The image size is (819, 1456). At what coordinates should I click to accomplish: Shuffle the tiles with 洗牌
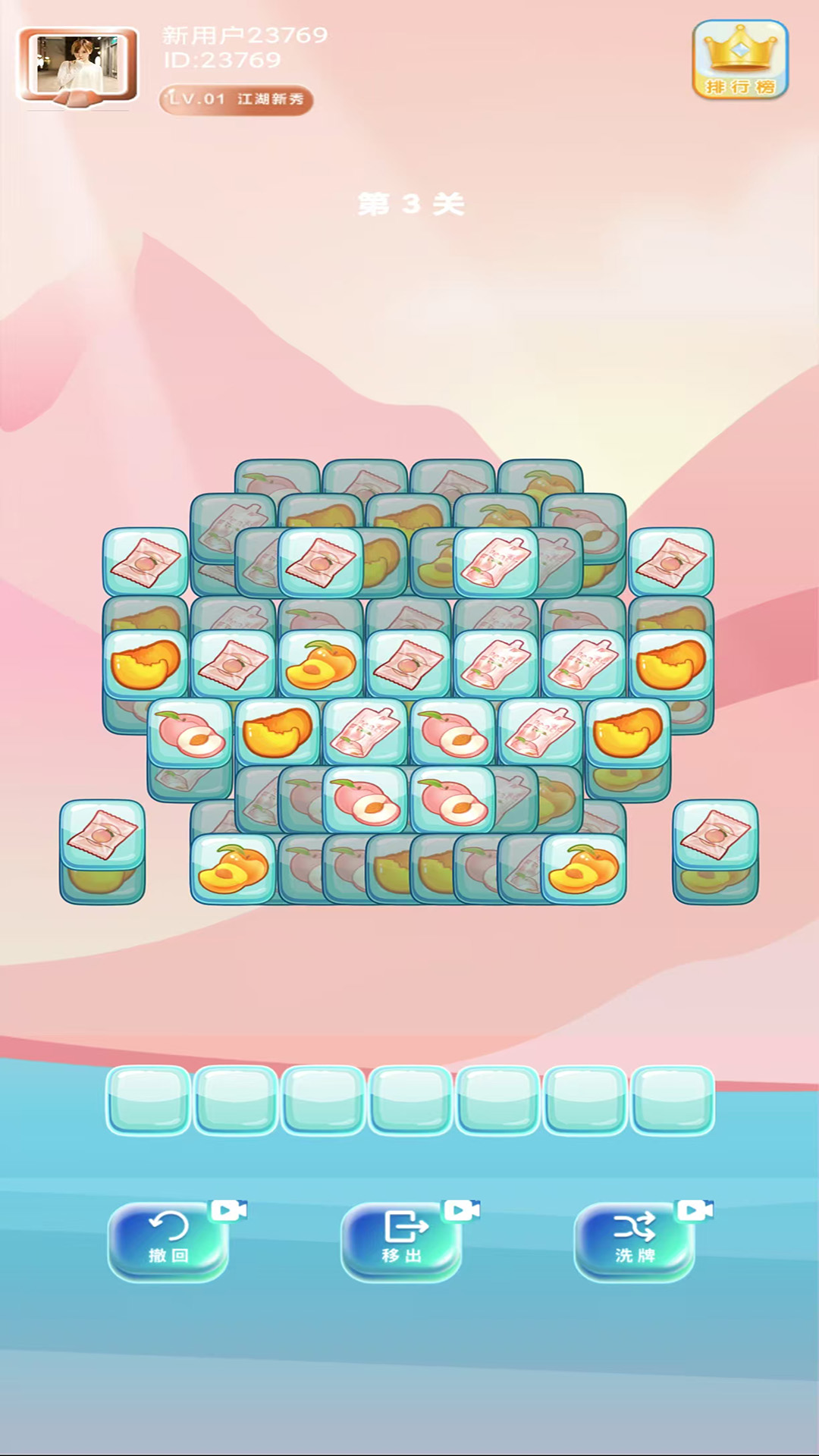point(635,1241)
